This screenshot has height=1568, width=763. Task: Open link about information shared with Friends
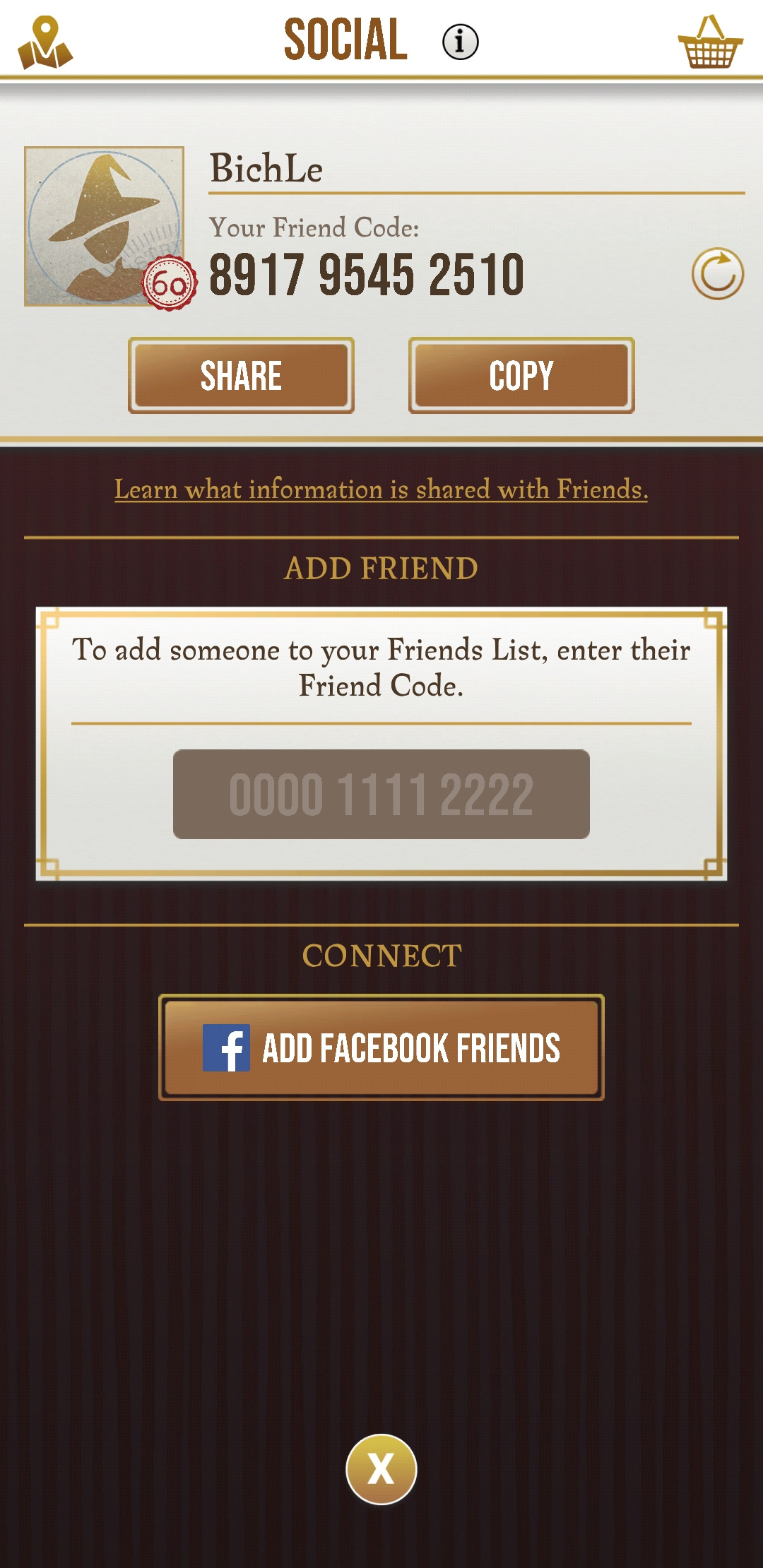381,489
